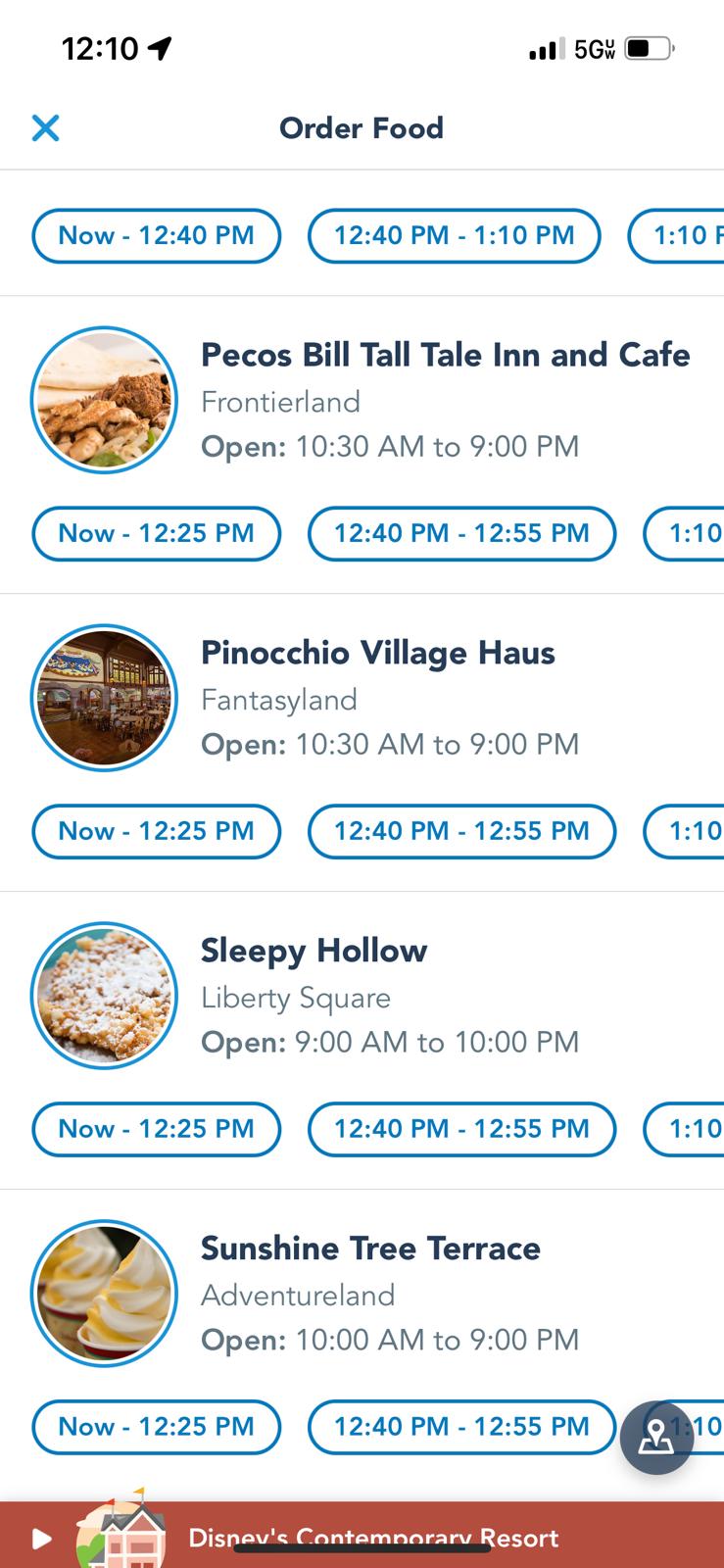
Task: Select the top 12:40 PM - 1:10 PM chip
Action: tap(454, 235)
